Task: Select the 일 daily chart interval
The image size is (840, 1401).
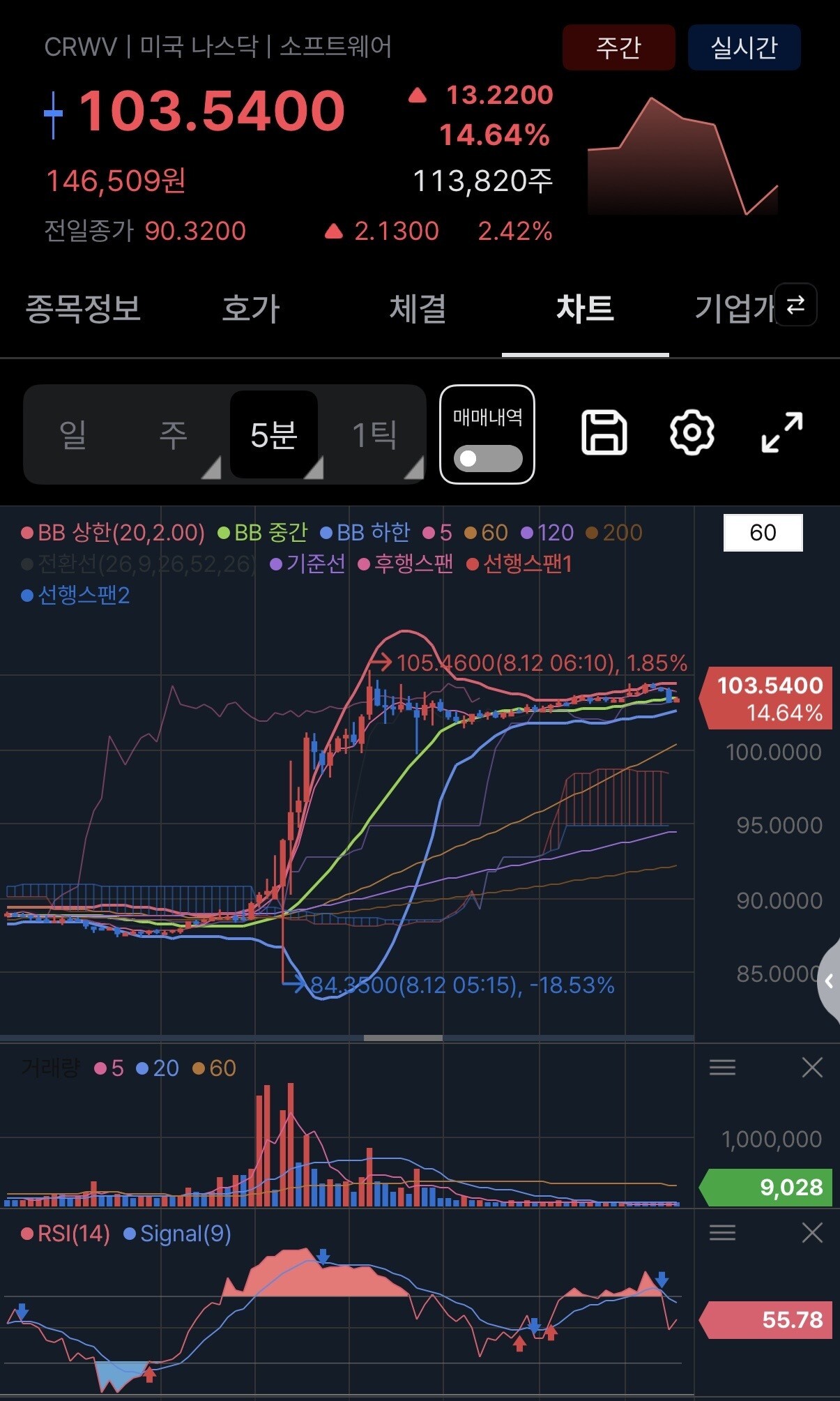Action: pyautogui.click(x=73, y=434)
